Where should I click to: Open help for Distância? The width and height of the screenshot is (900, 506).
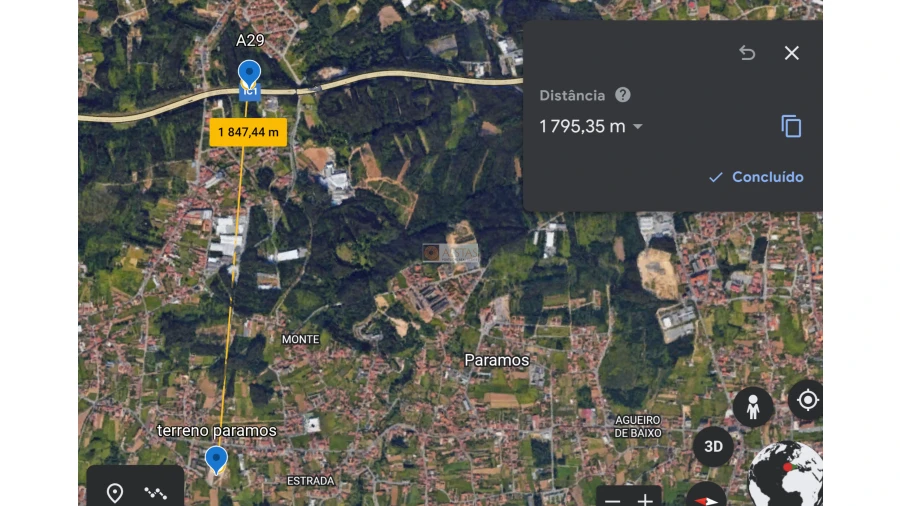coord(623,95)
